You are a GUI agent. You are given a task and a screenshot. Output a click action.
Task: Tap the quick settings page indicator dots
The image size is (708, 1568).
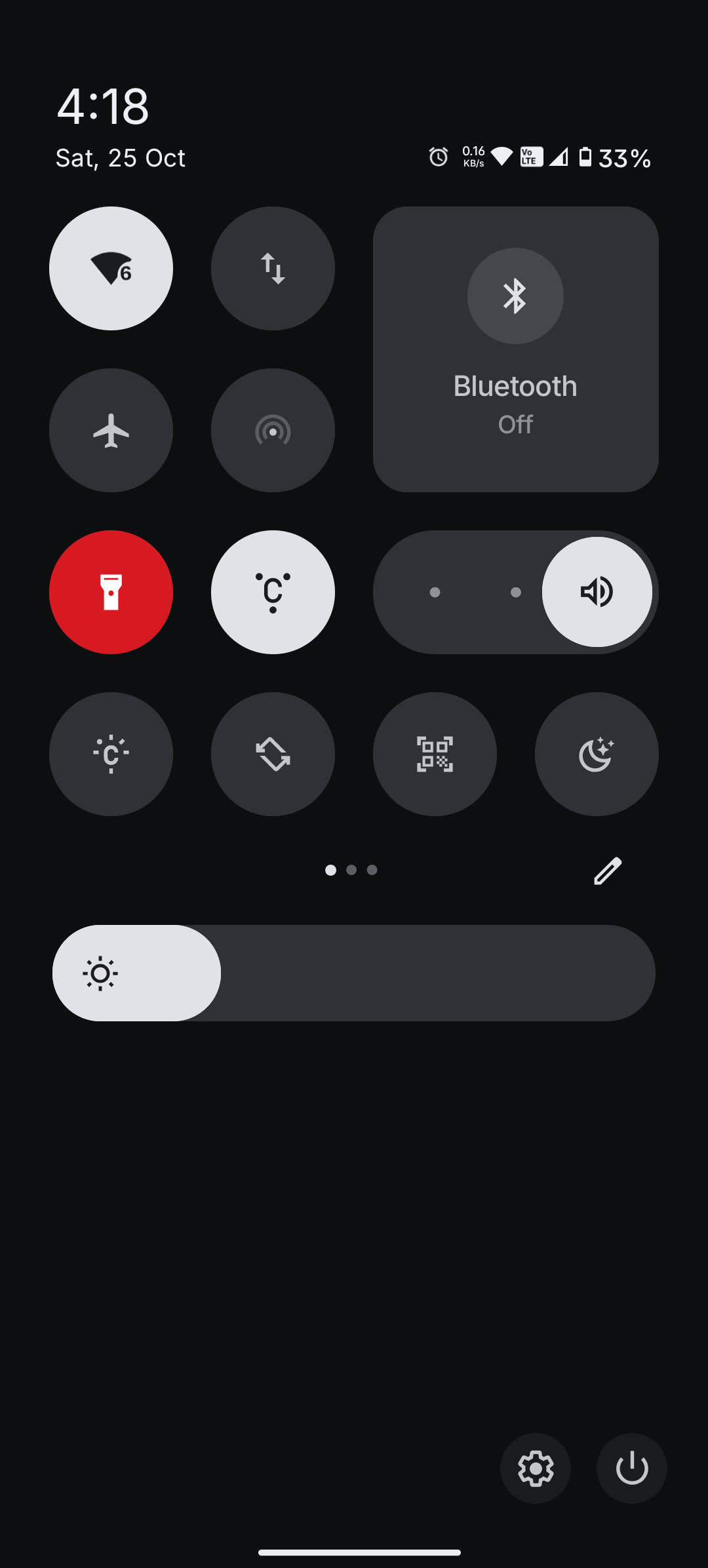[x=351, y=870]
